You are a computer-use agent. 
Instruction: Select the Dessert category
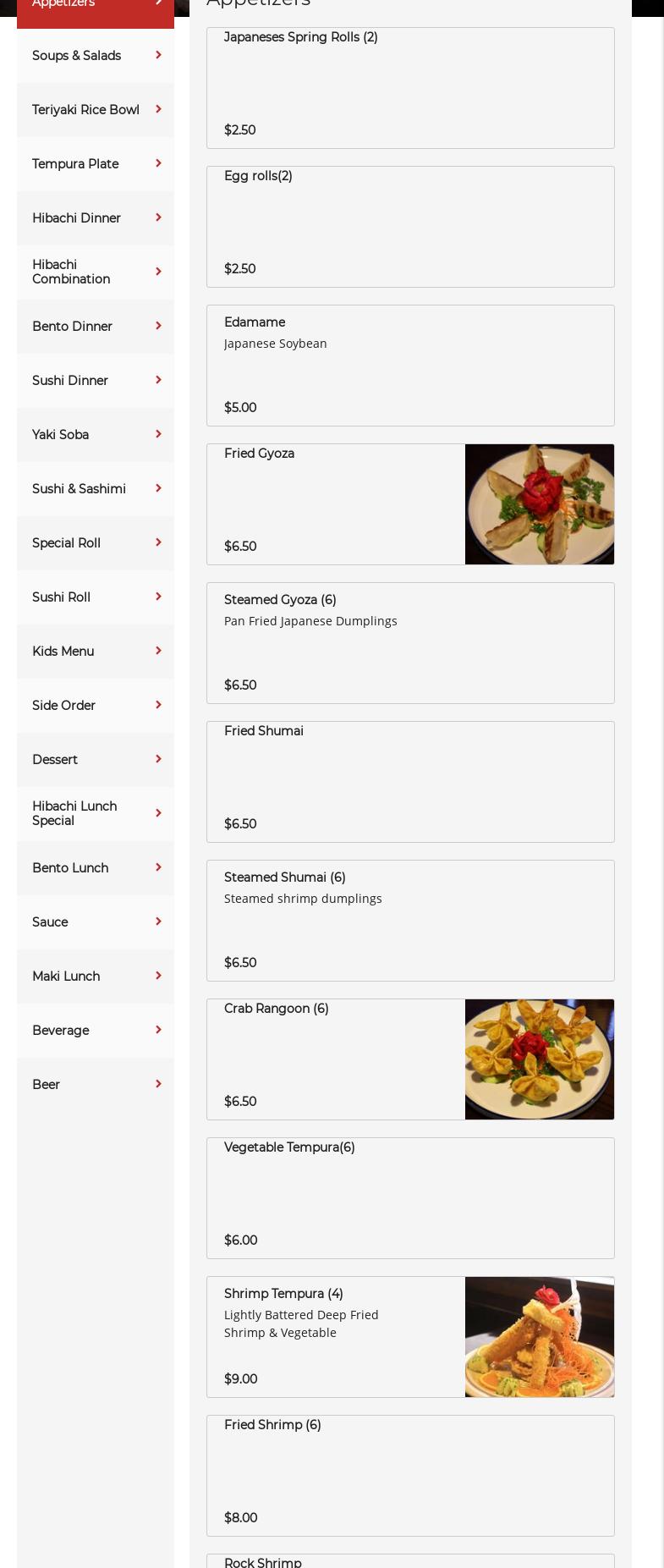(x=95, y=760)
